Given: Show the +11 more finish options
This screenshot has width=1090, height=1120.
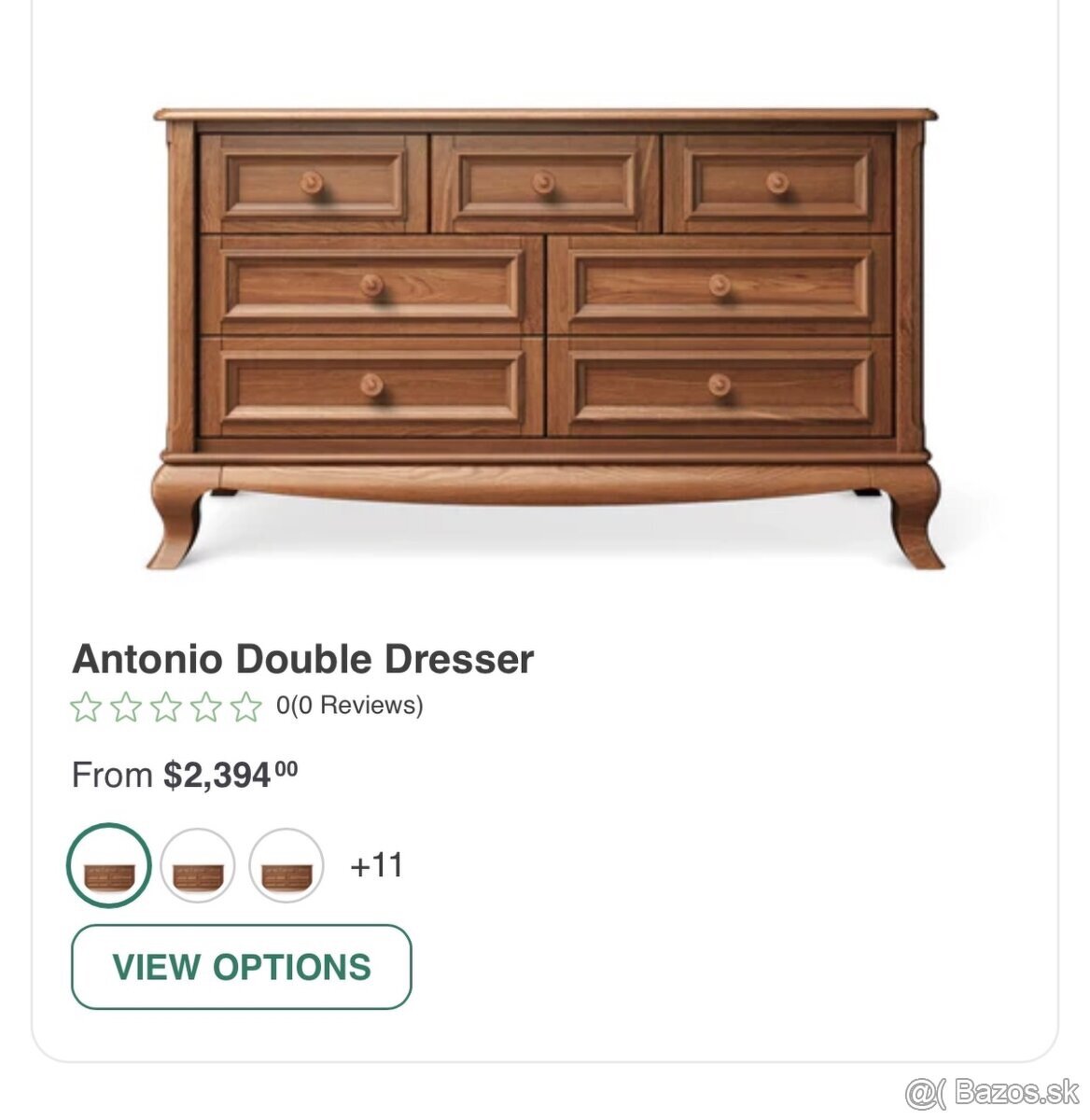Looking at the screenshot, I should (376, 865).
